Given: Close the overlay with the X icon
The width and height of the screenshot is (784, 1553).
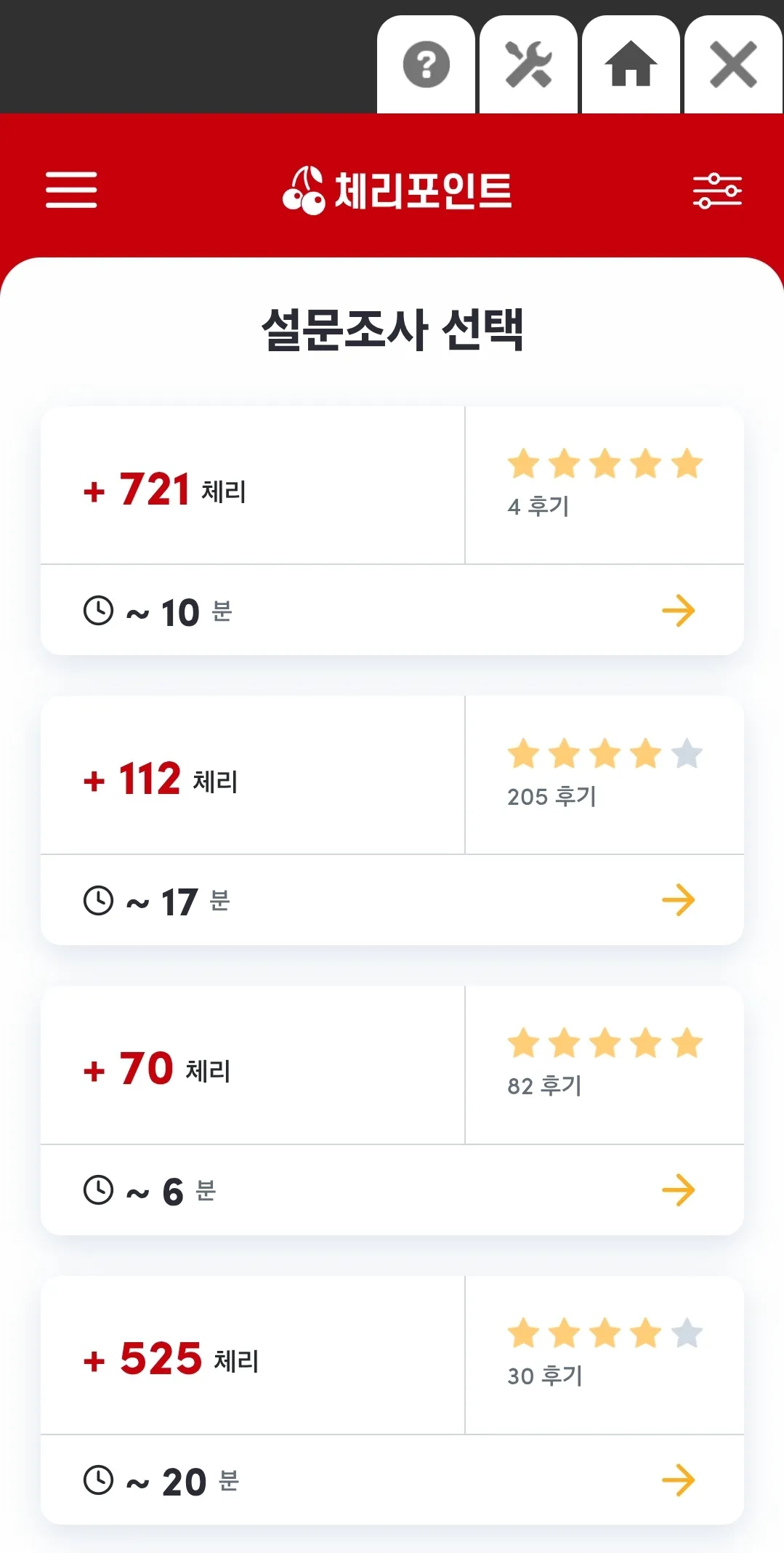Looking at the screenshot, I should (x=733, y=64).
